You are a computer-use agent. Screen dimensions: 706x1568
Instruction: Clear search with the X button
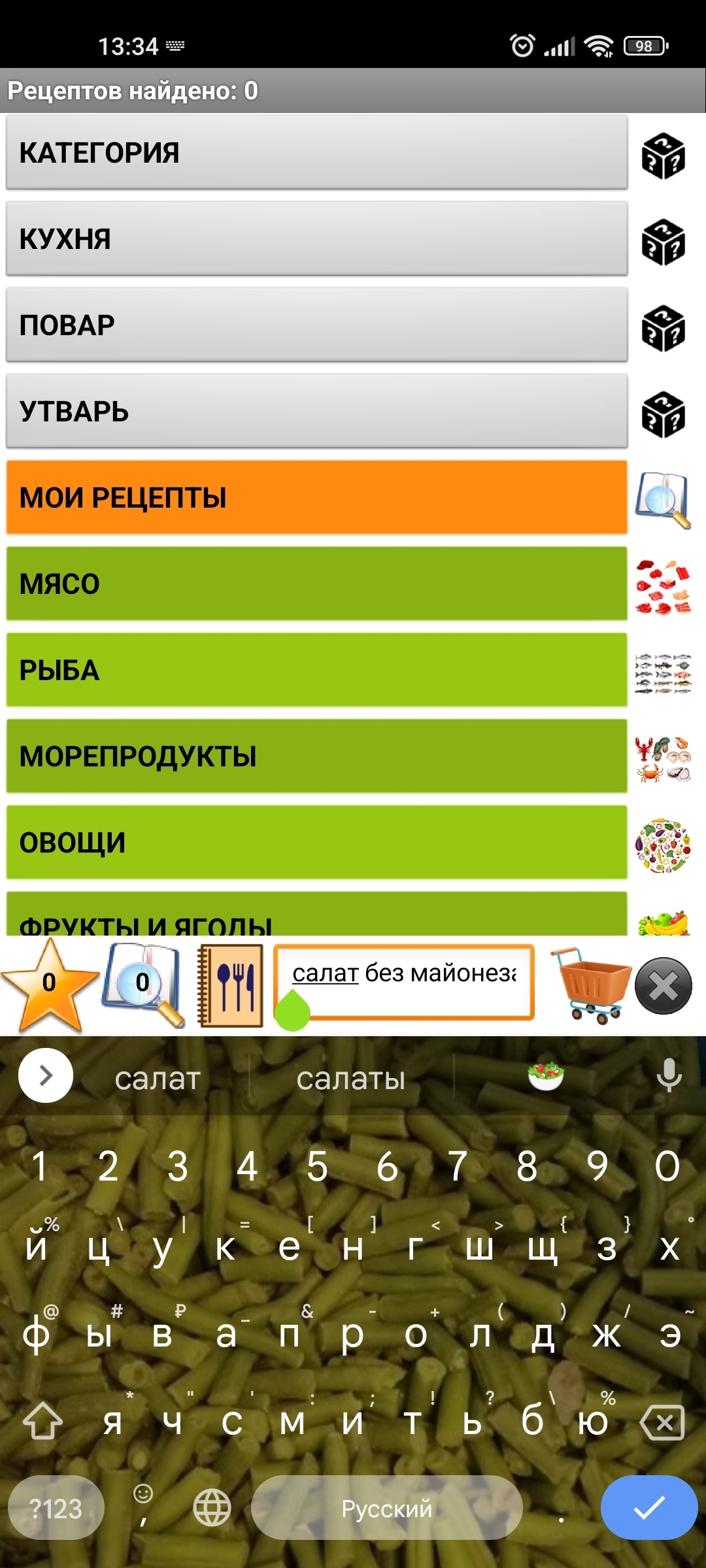[664, 986]
